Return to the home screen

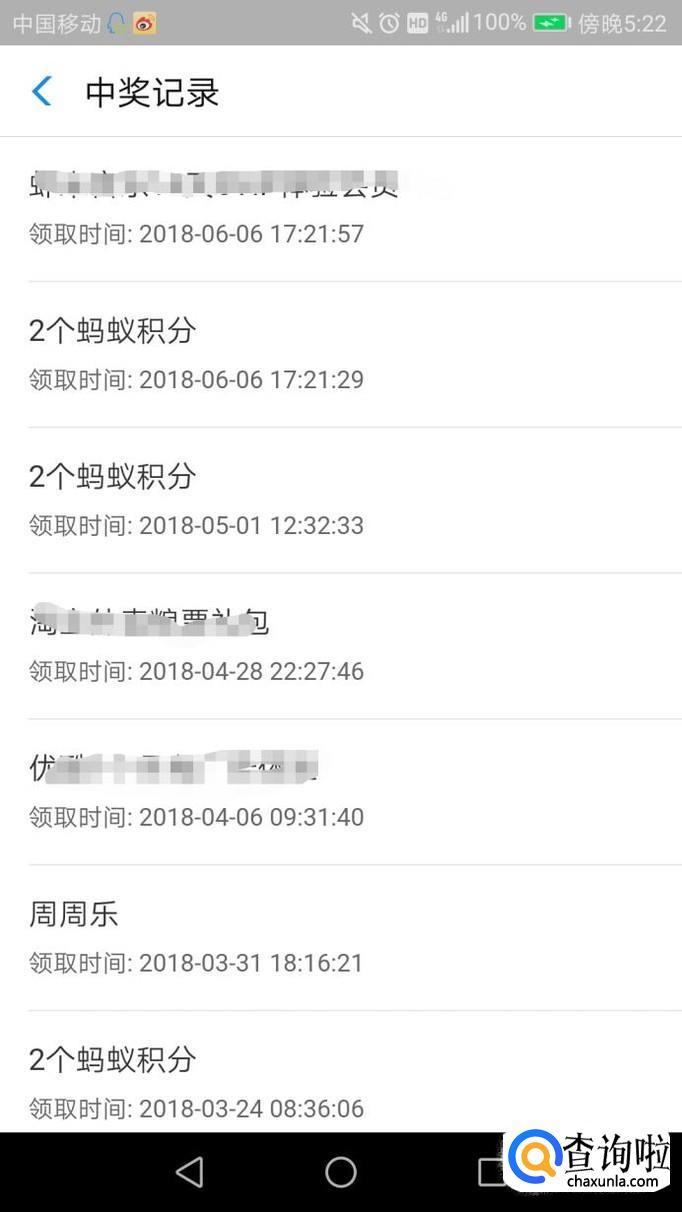point(341,1172)
